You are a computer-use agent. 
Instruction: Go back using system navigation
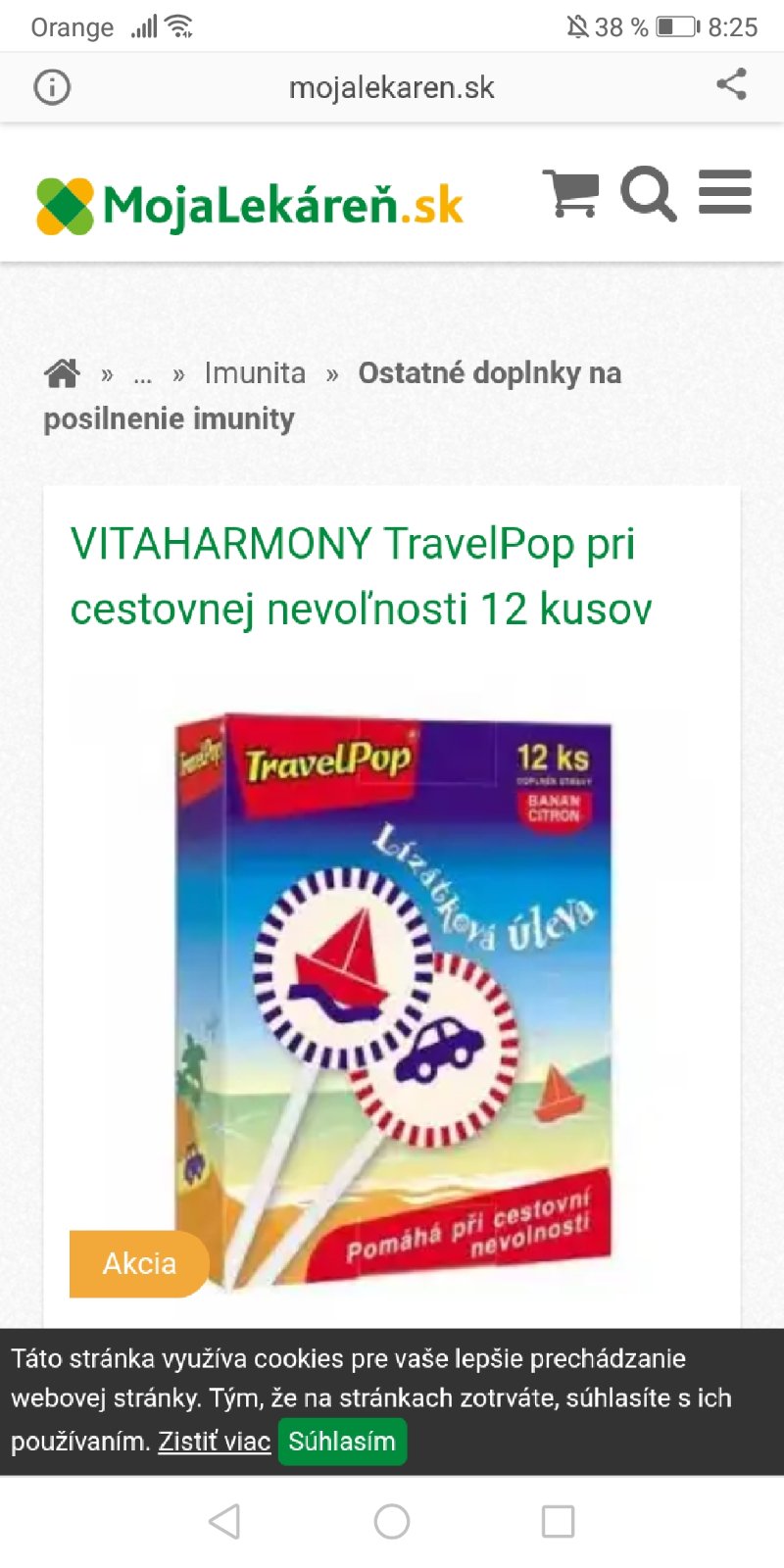point(224,1521)
